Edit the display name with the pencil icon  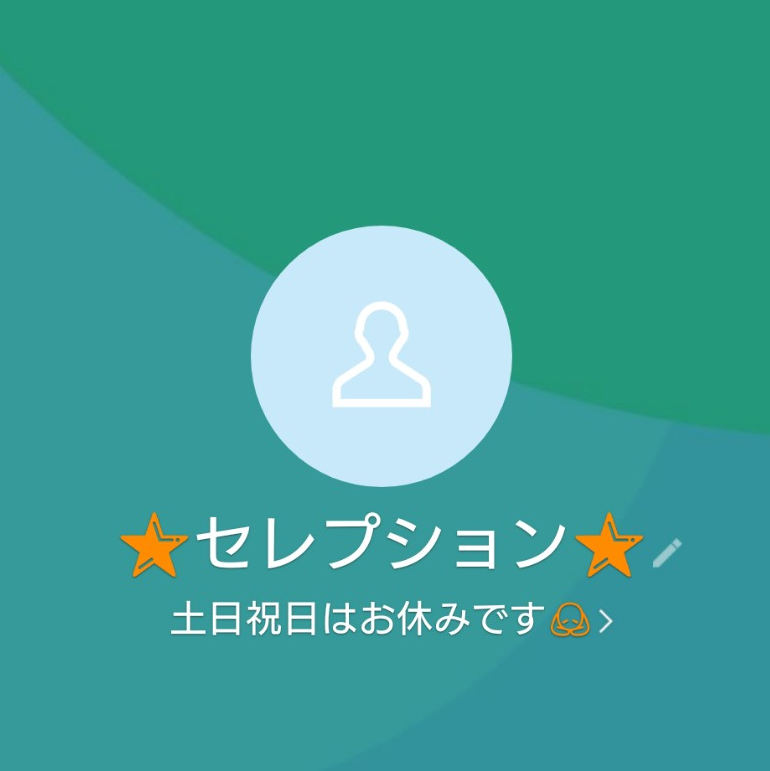667,552
